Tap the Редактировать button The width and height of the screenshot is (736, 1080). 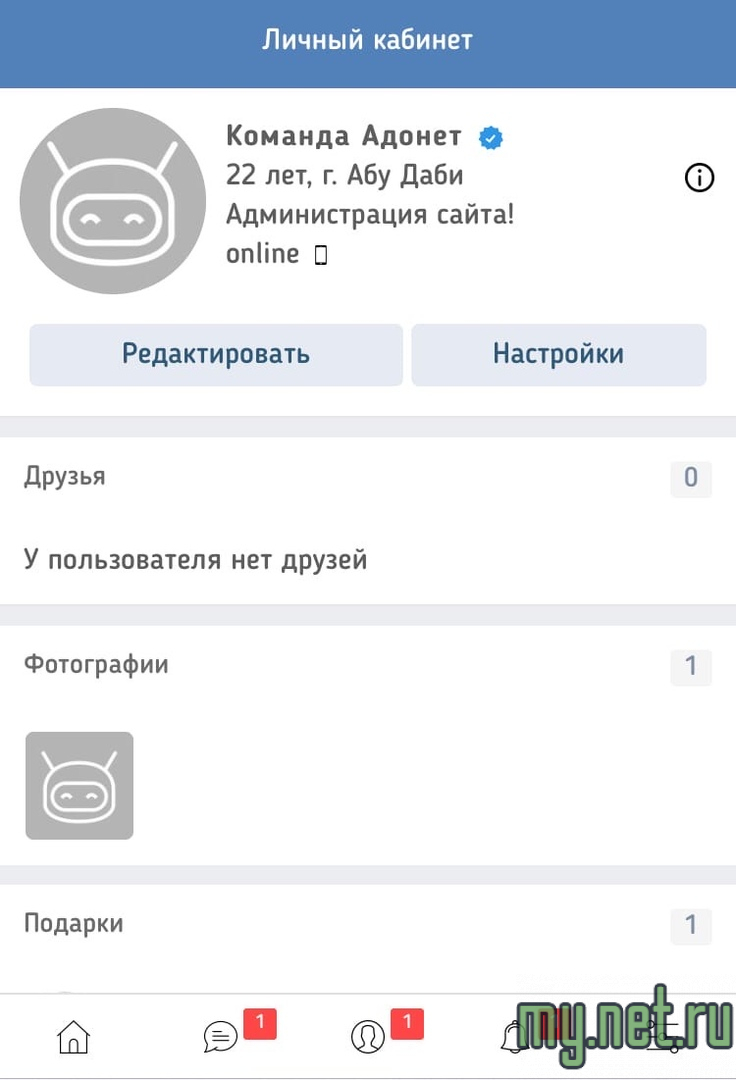pyautogui.click(x=216, y=354)
